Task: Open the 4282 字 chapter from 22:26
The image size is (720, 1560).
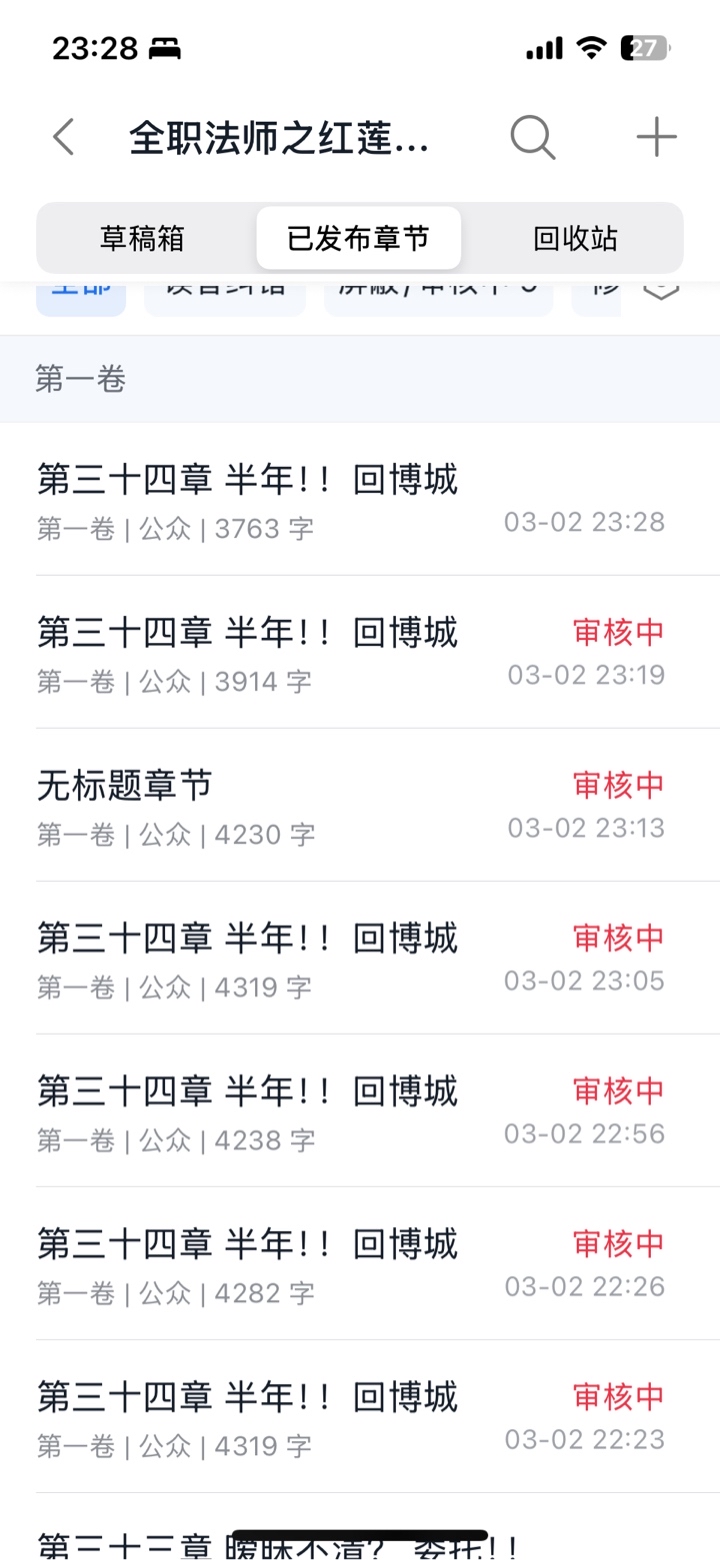Action: (350, 1264)
